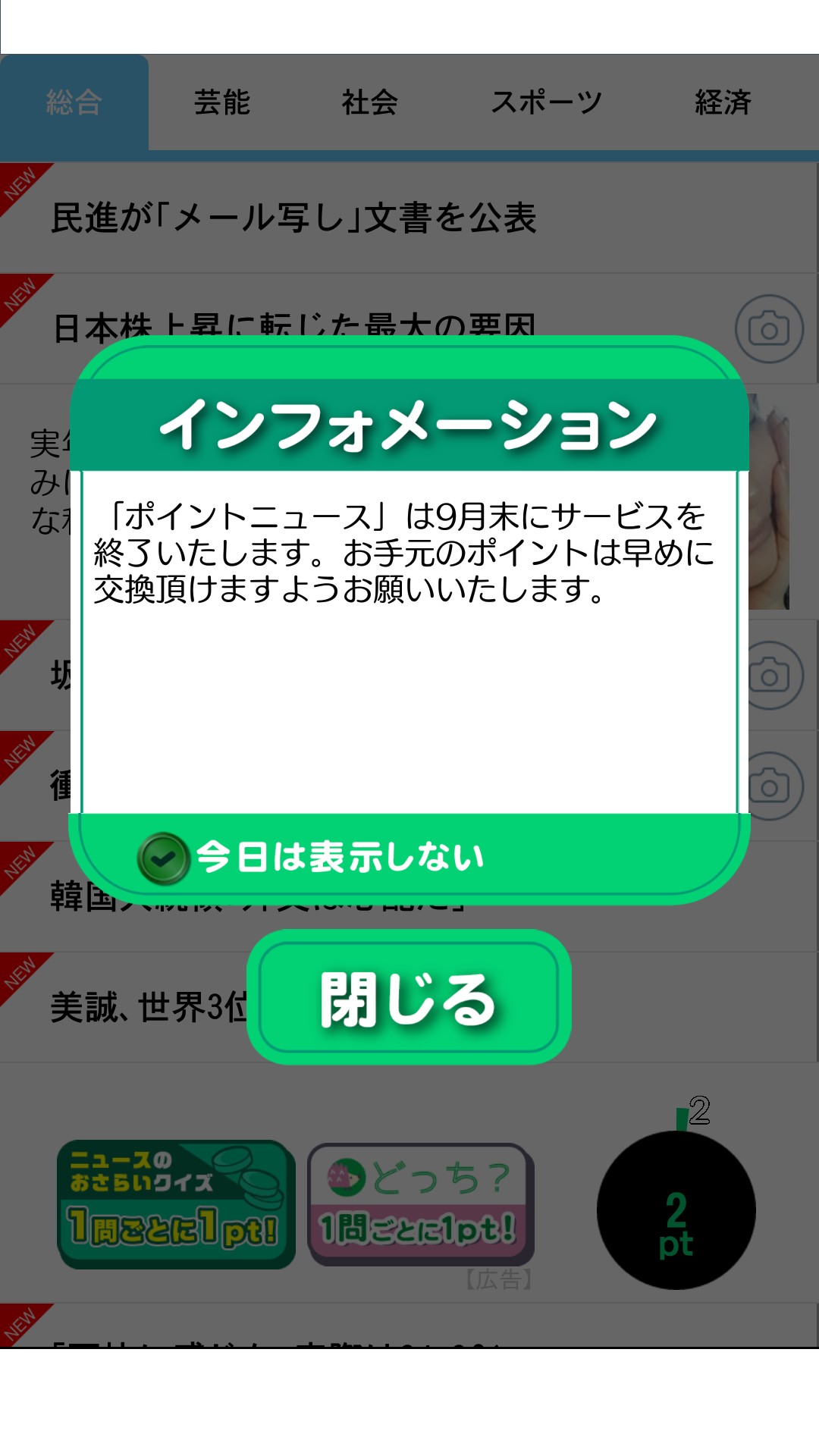Open the どっち？ quiz banner

[x=421, y=1204]
